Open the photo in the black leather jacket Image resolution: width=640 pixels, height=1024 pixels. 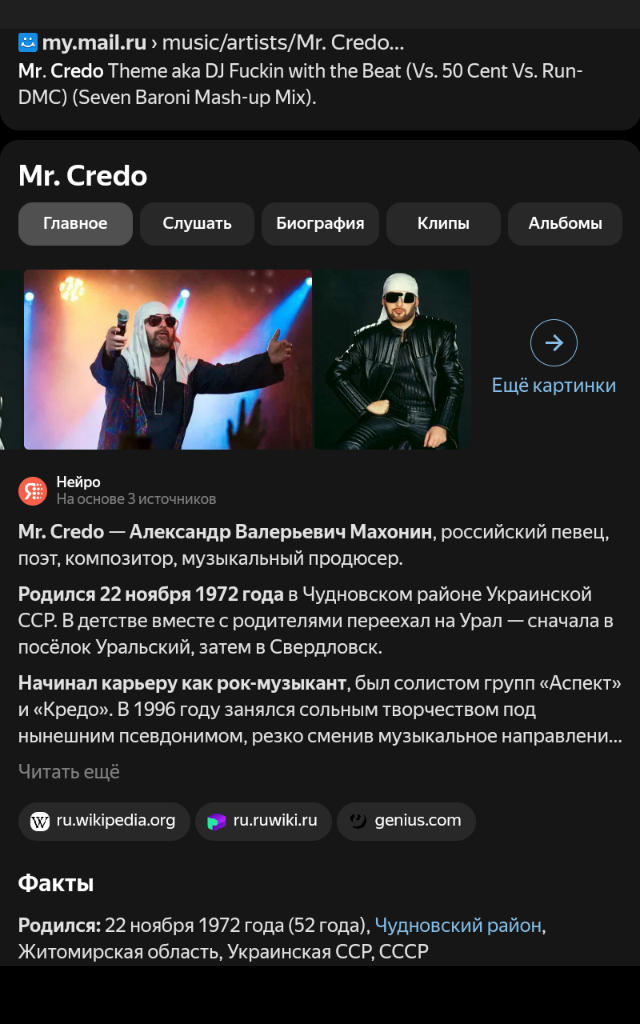(393, 360)
